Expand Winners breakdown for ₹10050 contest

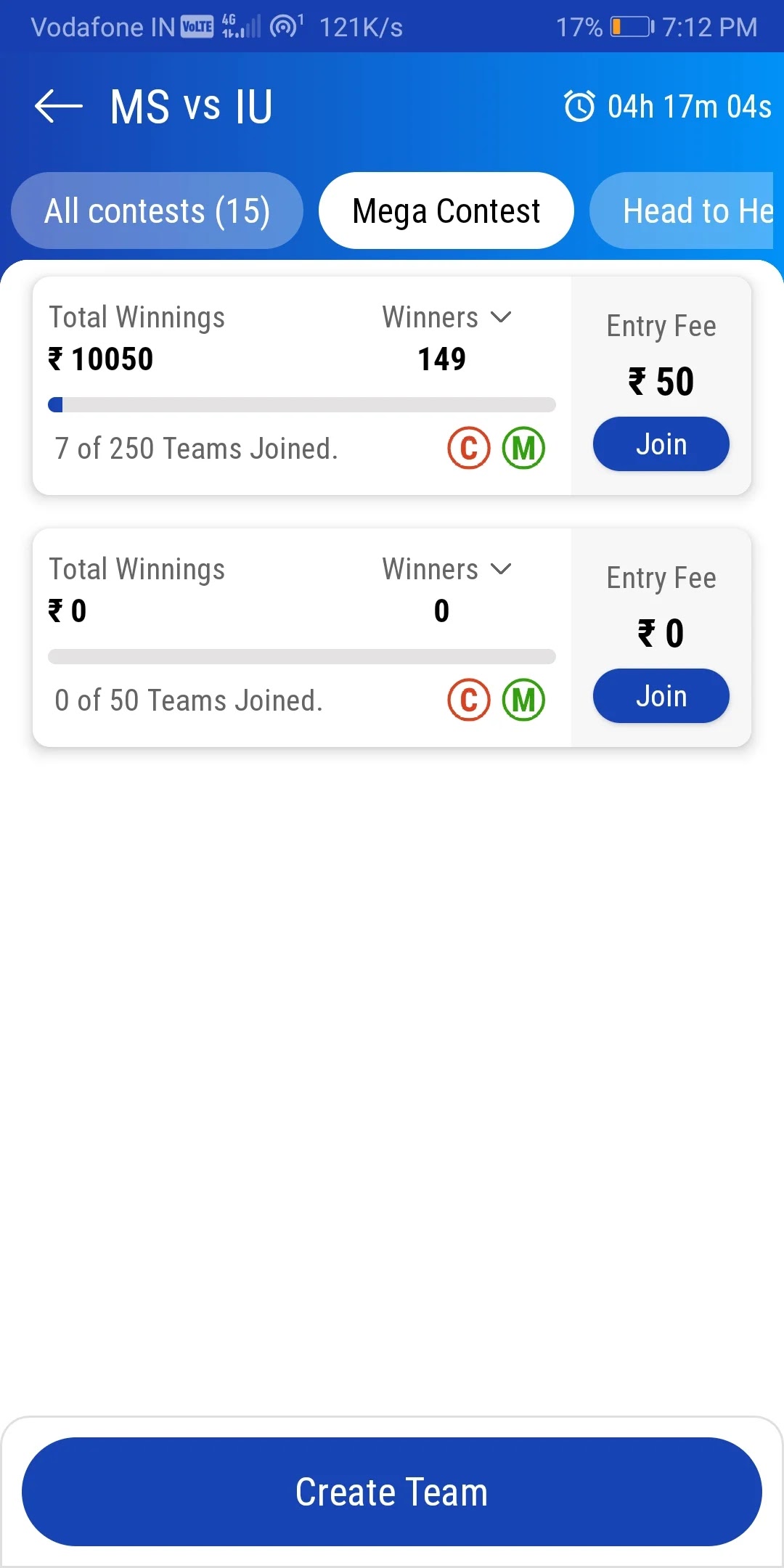tap(447, 317)
